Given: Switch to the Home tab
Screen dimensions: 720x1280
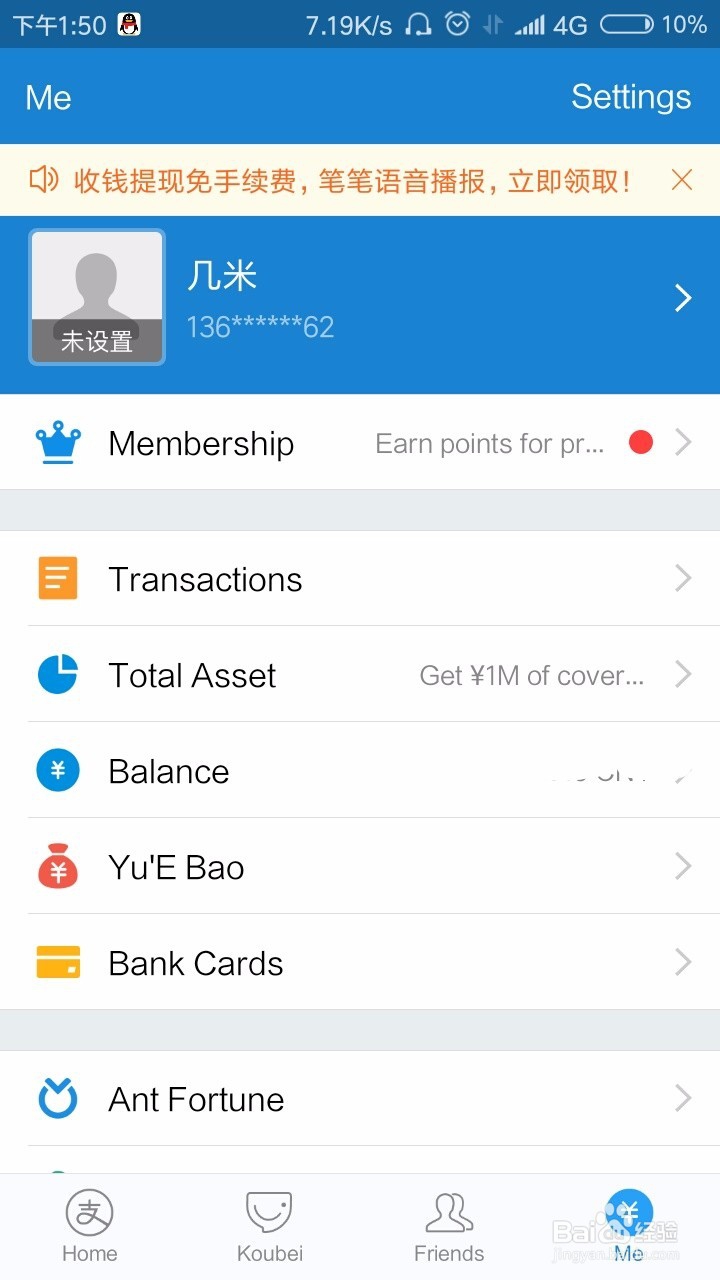Looking at the screenshot, I should coord(90,1227).
